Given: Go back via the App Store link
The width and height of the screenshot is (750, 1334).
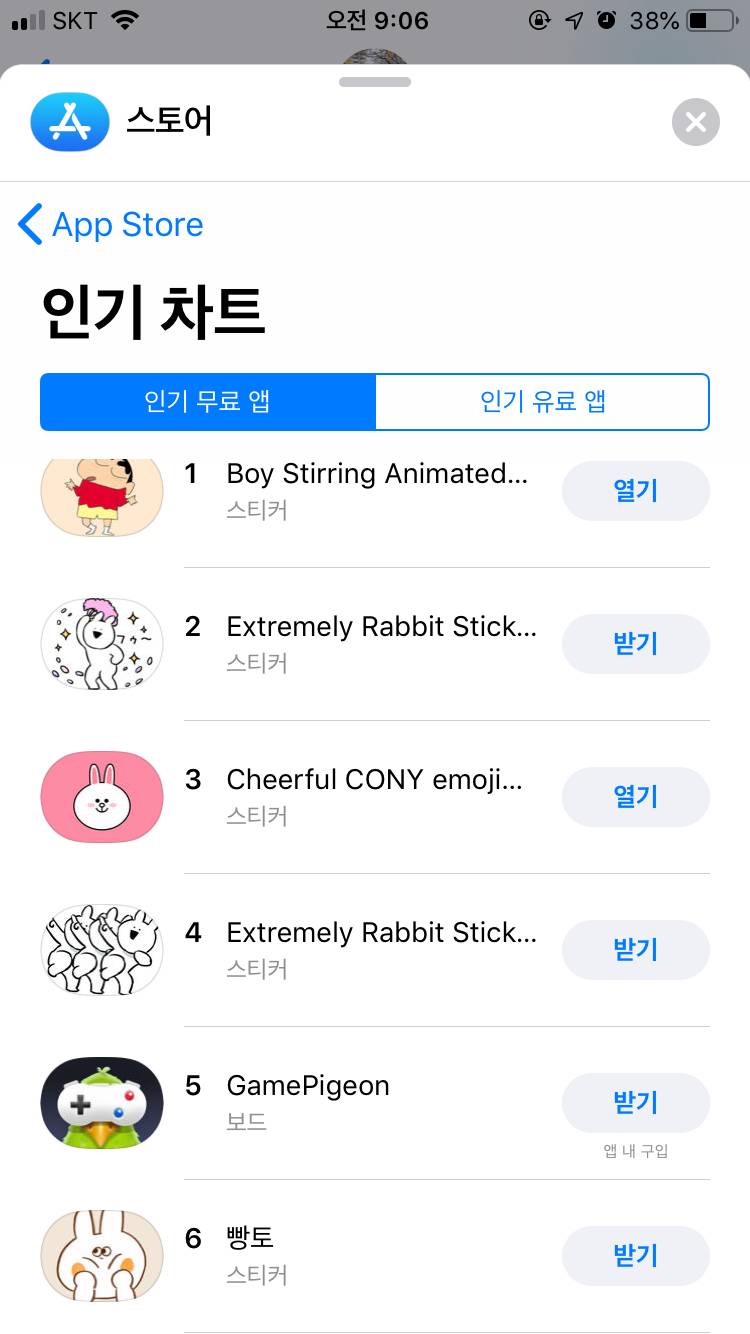Looking at the screenshot, I should coord(110,224).
